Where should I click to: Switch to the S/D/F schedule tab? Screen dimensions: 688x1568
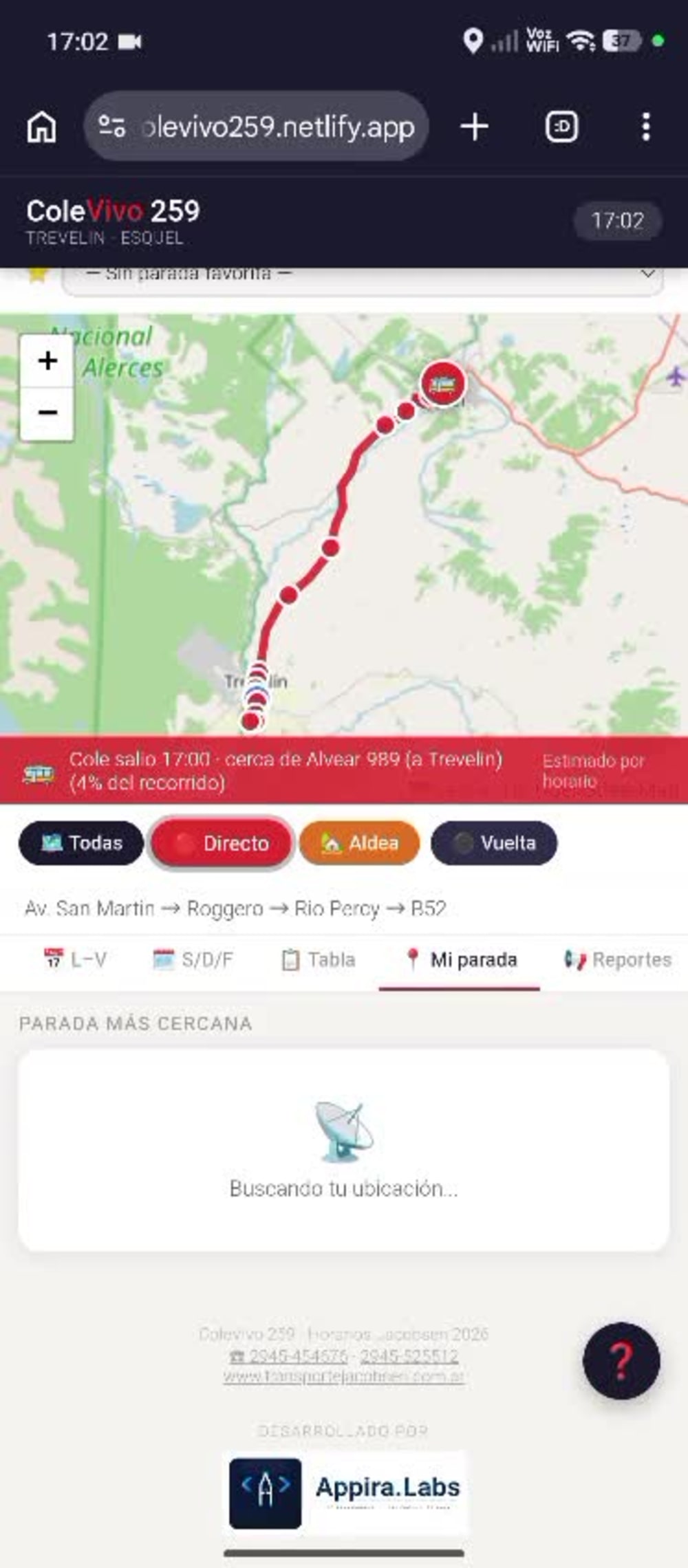click(193, 959)
